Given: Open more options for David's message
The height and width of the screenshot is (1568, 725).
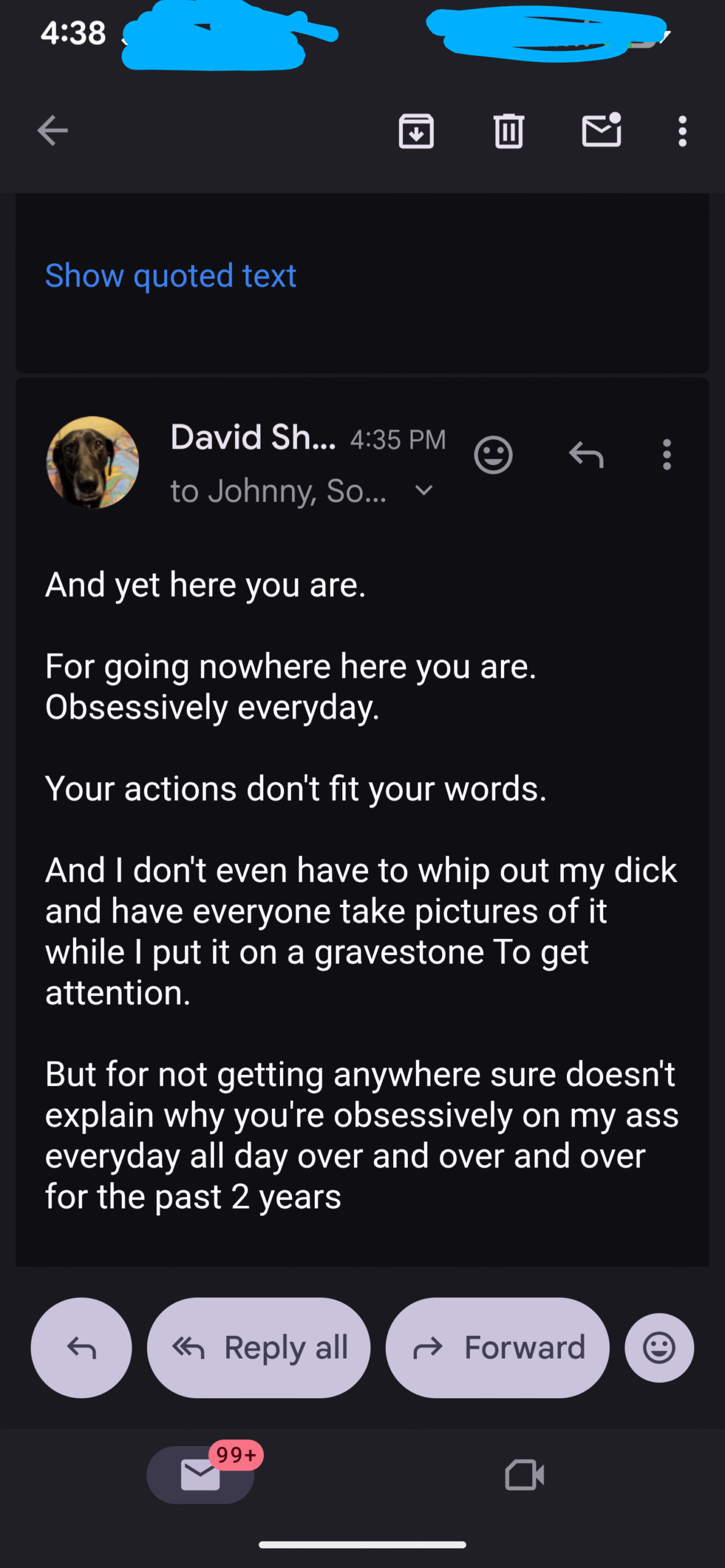Looking at the screenshot, I should click(x=667, y=455).
